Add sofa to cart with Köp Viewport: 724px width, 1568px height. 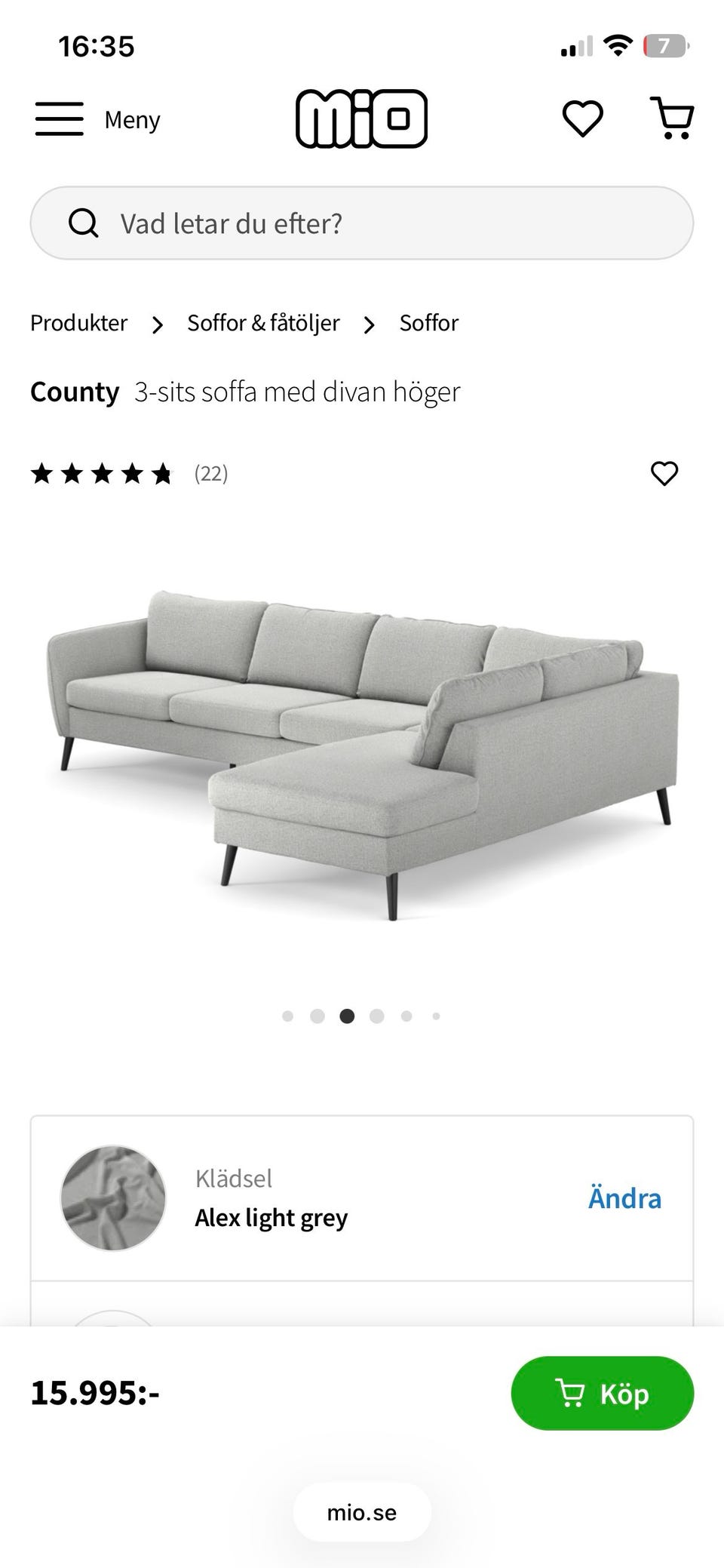click(x=602, y=1393)
